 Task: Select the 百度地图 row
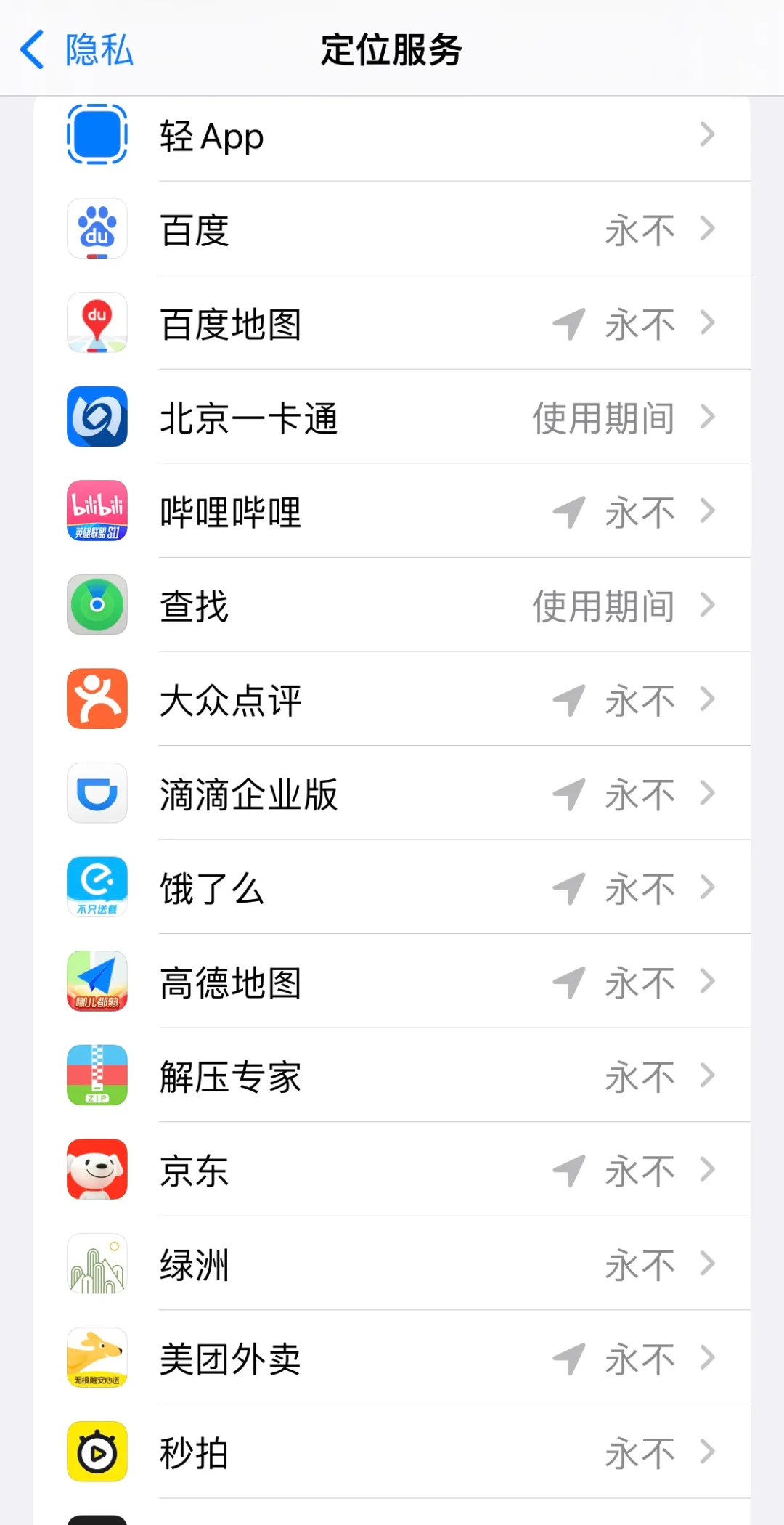pos(392,324)
